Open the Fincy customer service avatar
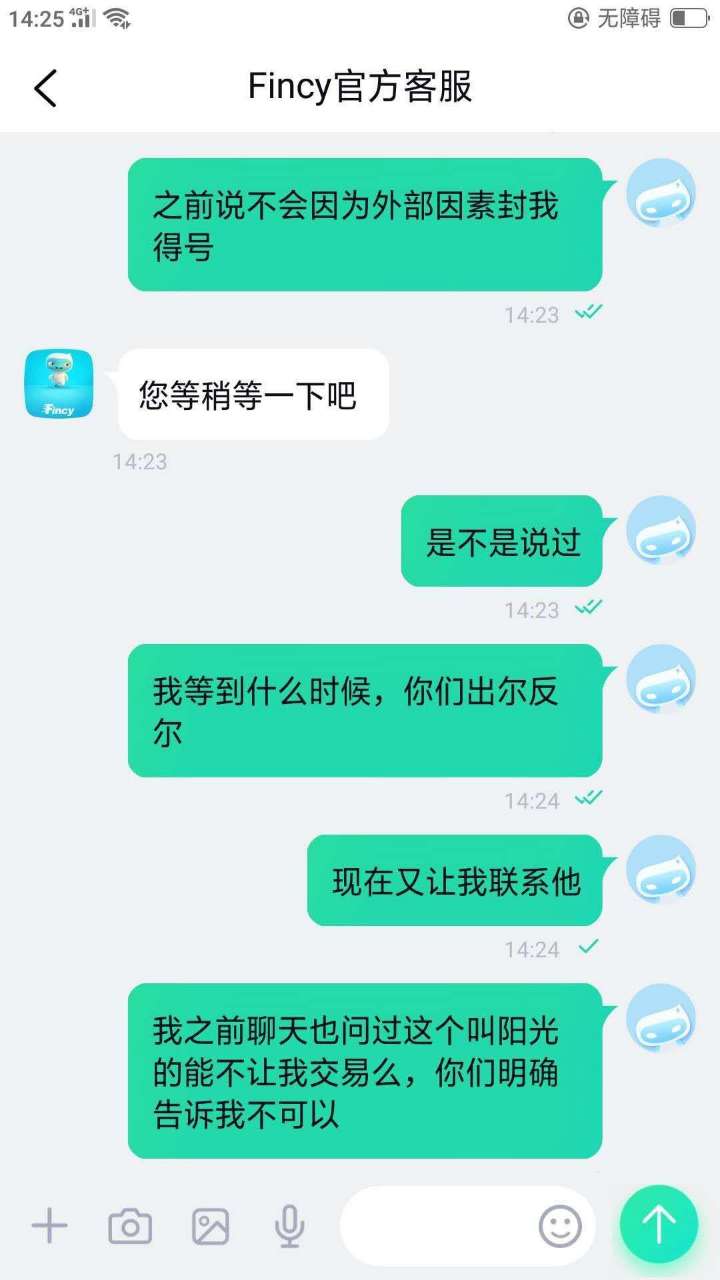The height and width of the screenshot is (1280, 720). tap(58, 384)
